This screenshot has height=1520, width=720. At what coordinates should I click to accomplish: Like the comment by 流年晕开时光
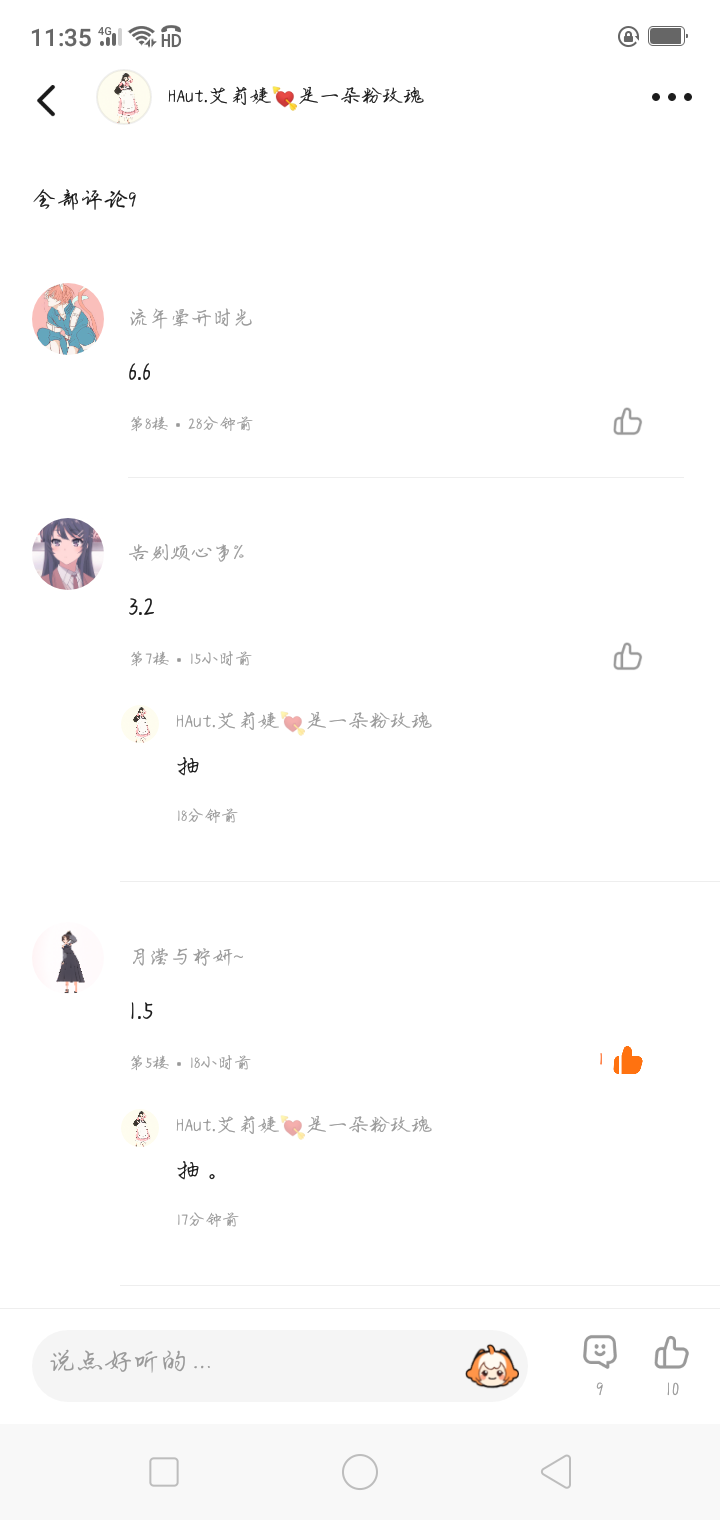point(627,422)
